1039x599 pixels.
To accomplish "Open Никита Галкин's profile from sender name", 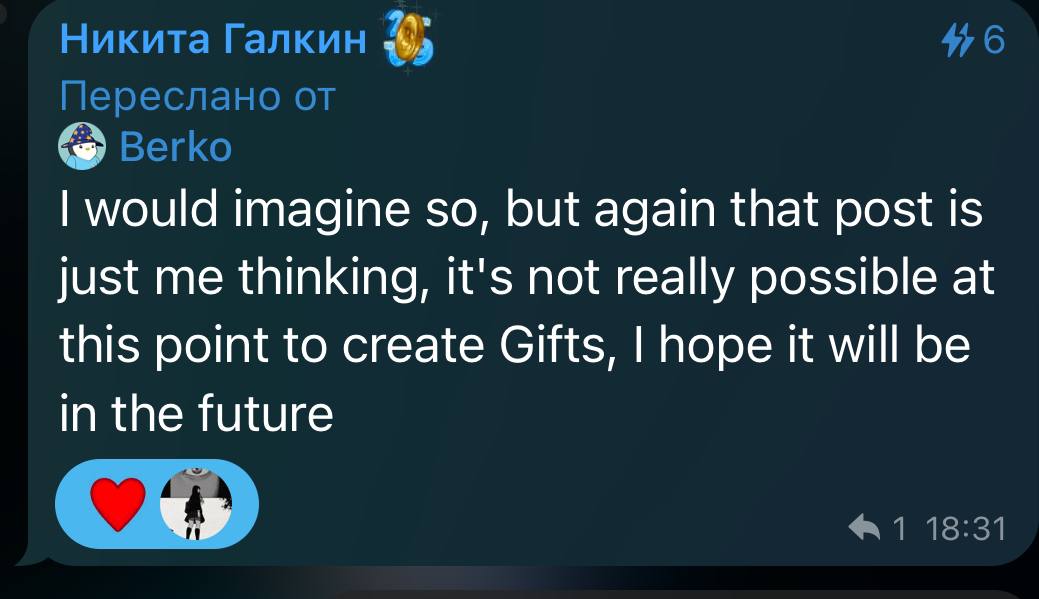I will (212, 41).
